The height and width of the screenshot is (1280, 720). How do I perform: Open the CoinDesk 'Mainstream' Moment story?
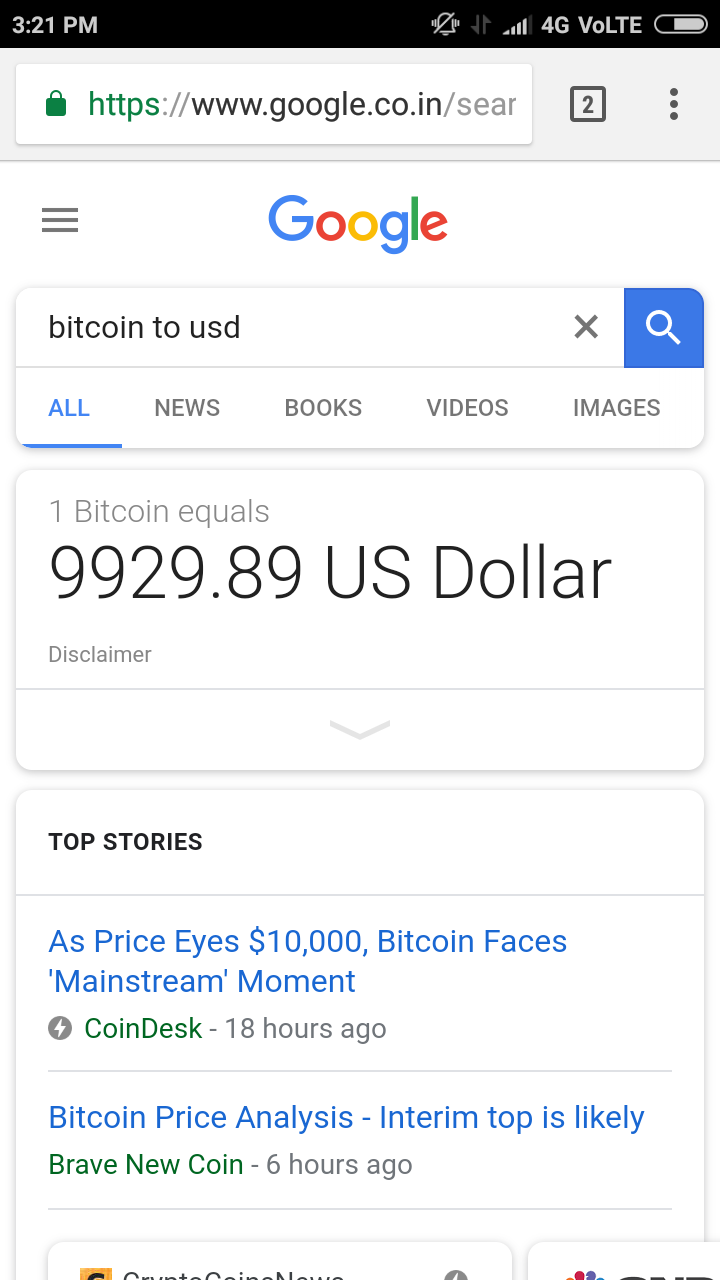pos(307,961)
